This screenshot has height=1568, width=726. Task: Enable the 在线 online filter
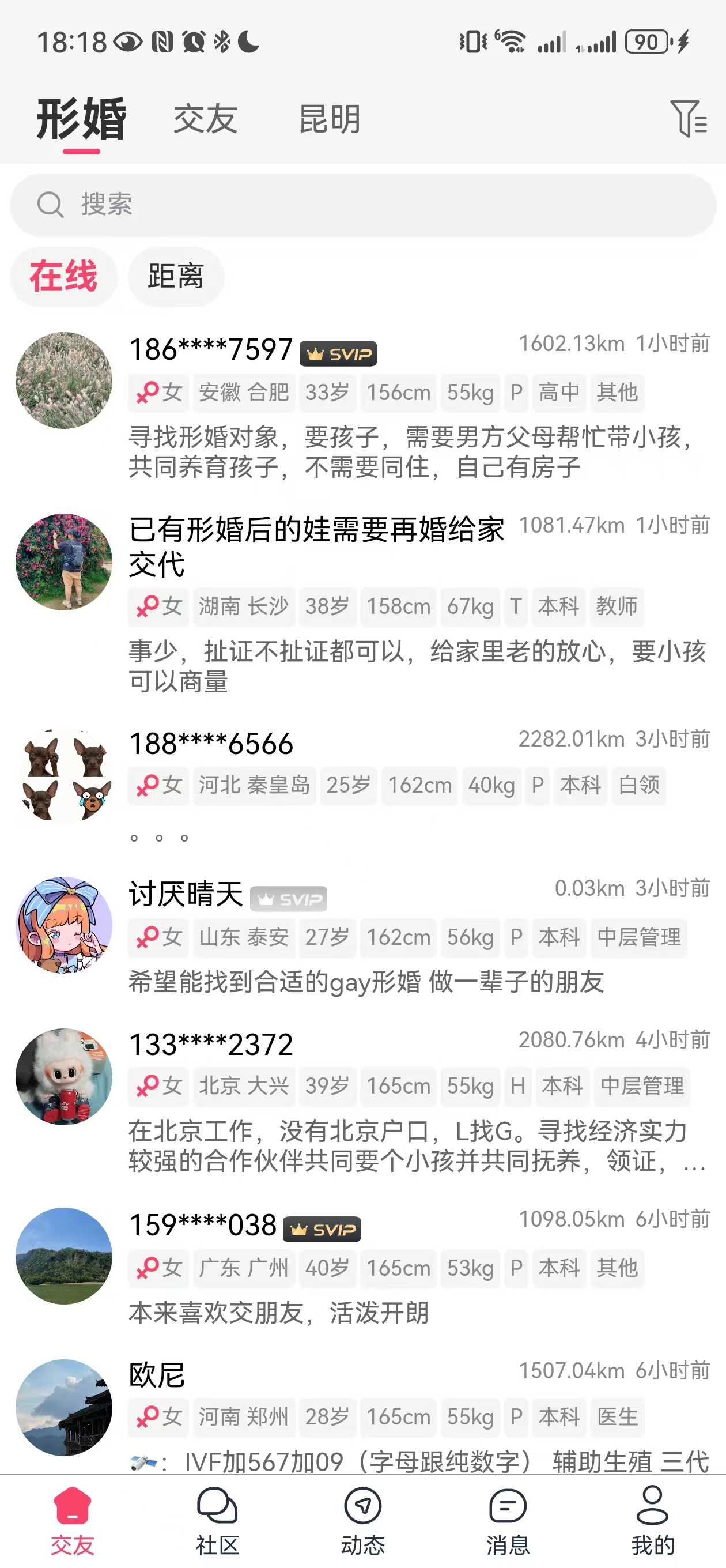(x=64, y=276)
